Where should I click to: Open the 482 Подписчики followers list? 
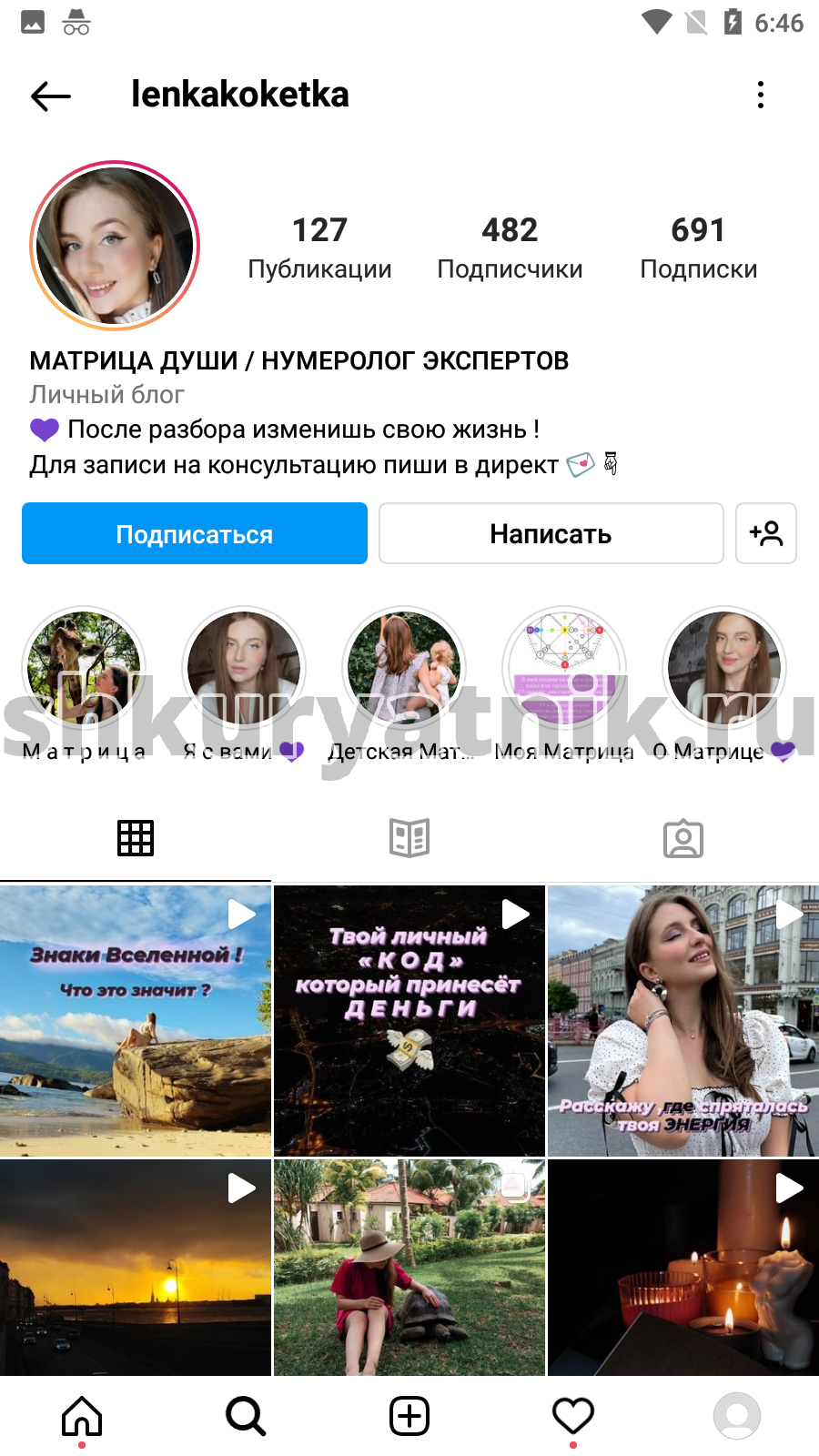pyautogui.click(x=510, y=248)
